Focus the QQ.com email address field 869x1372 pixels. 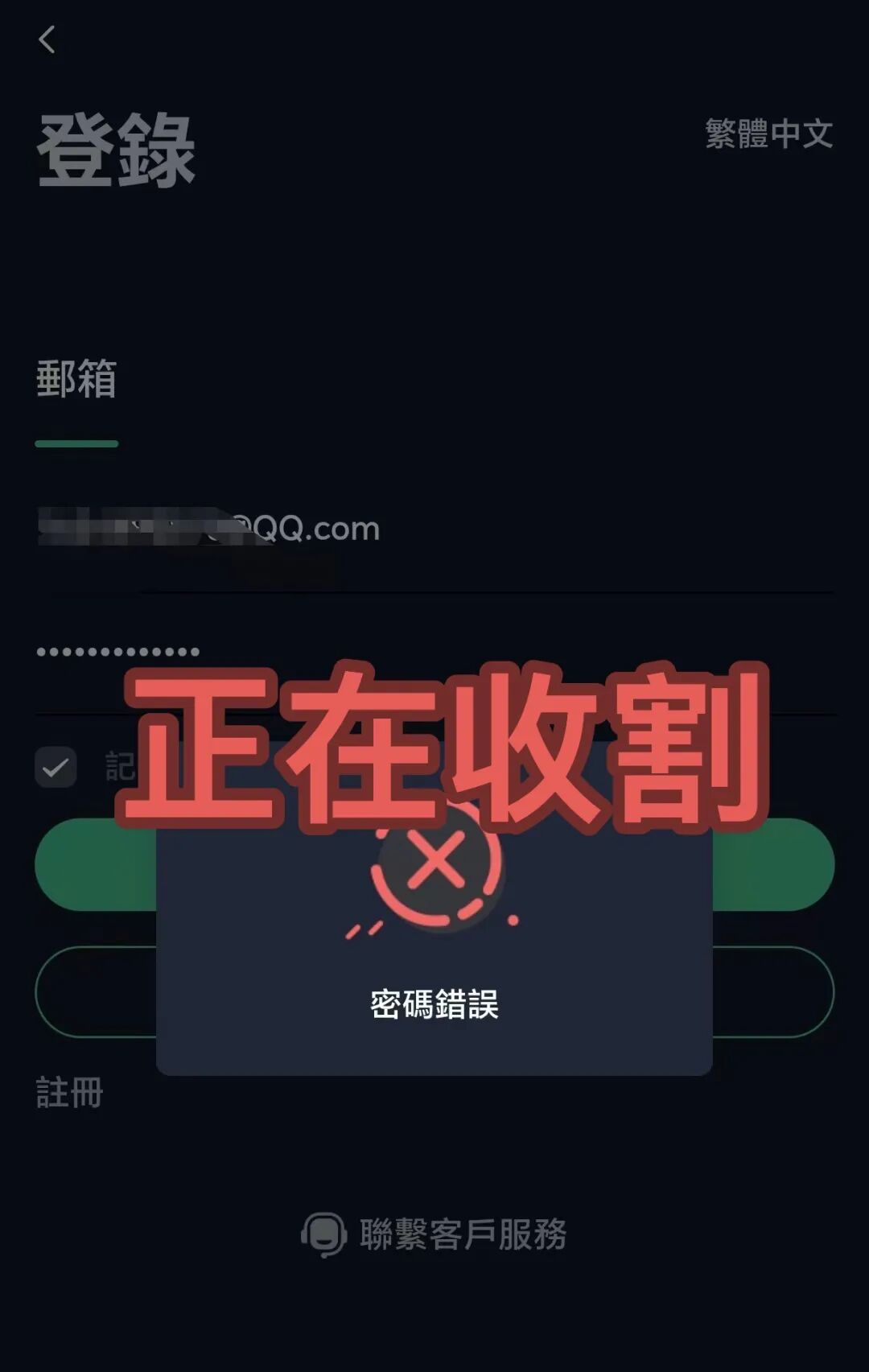434,529
